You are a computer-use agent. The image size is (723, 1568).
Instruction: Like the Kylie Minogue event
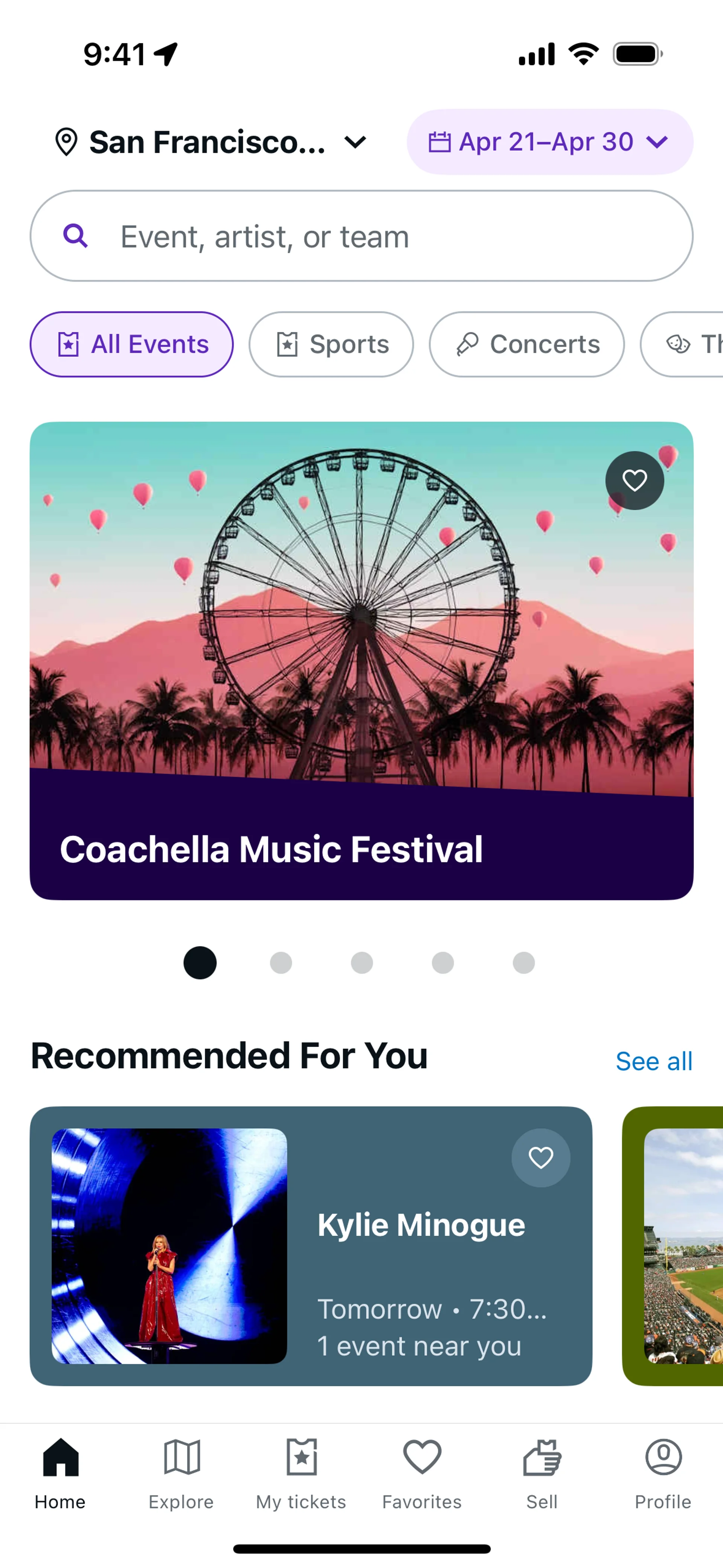(540, 1158)
